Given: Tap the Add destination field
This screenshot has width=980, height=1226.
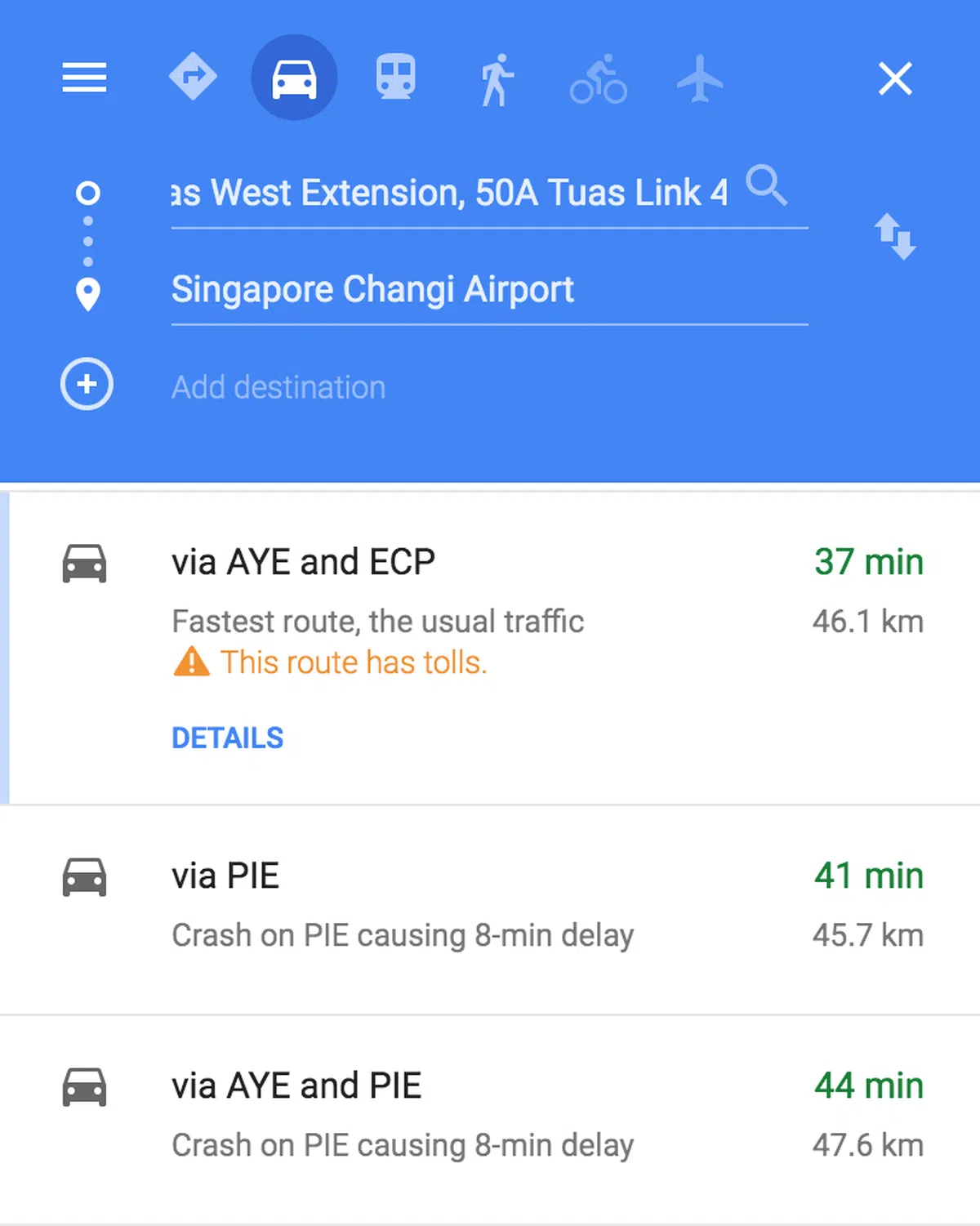Looking at the screenshot, I should [x=278, y=387].
